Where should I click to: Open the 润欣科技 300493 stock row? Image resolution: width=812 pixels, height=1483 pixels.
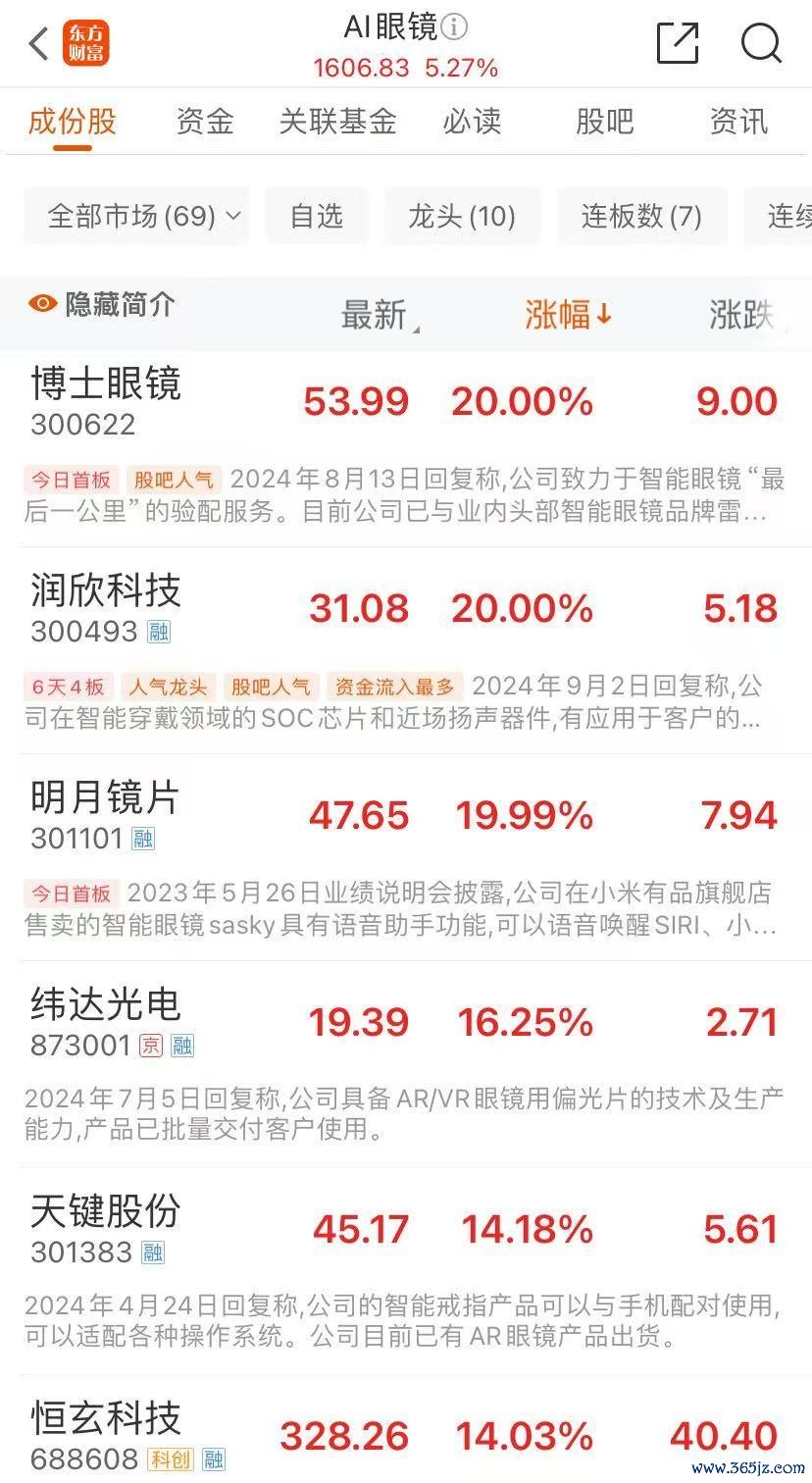point(406,651)
